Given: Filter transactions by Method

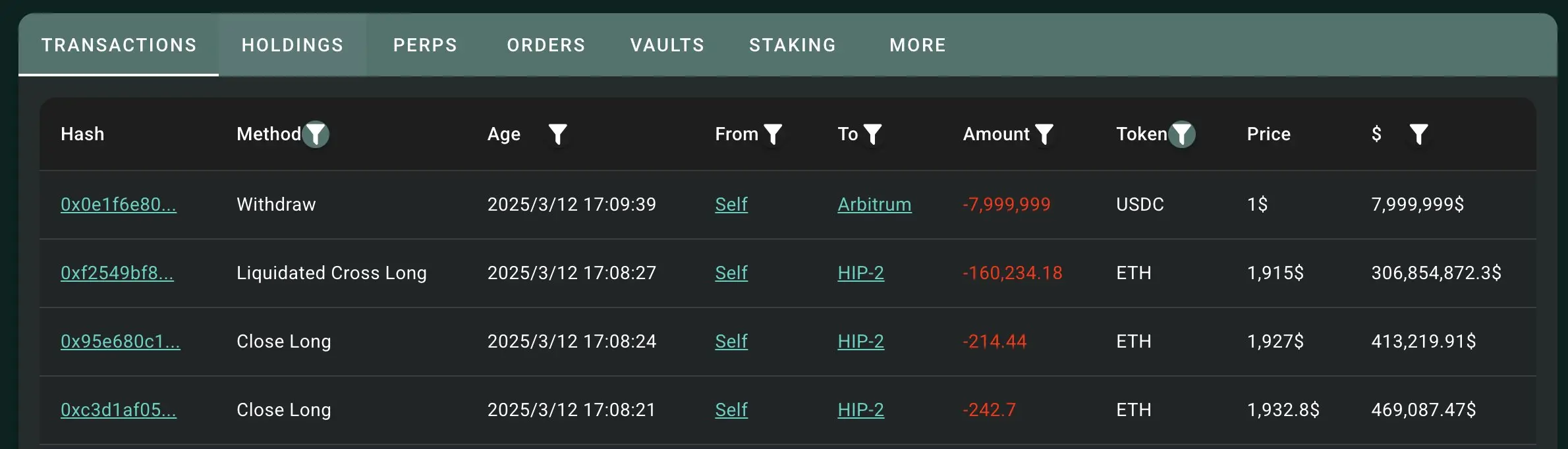Looking at the screenshot, I should pyautogui.click(x=316, y=134).
